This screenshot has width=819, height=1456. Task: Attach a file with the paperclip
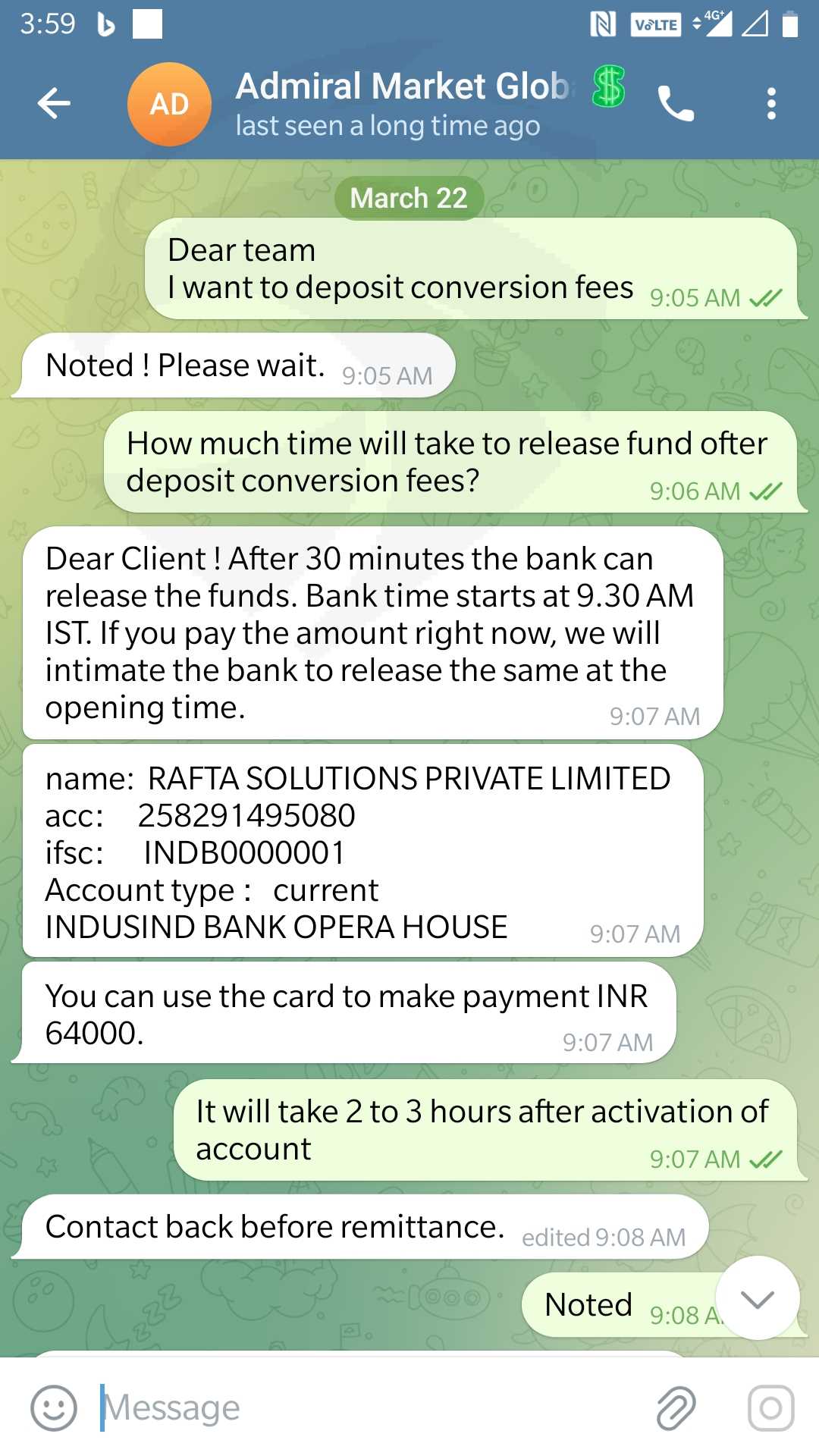point(676,1408)
